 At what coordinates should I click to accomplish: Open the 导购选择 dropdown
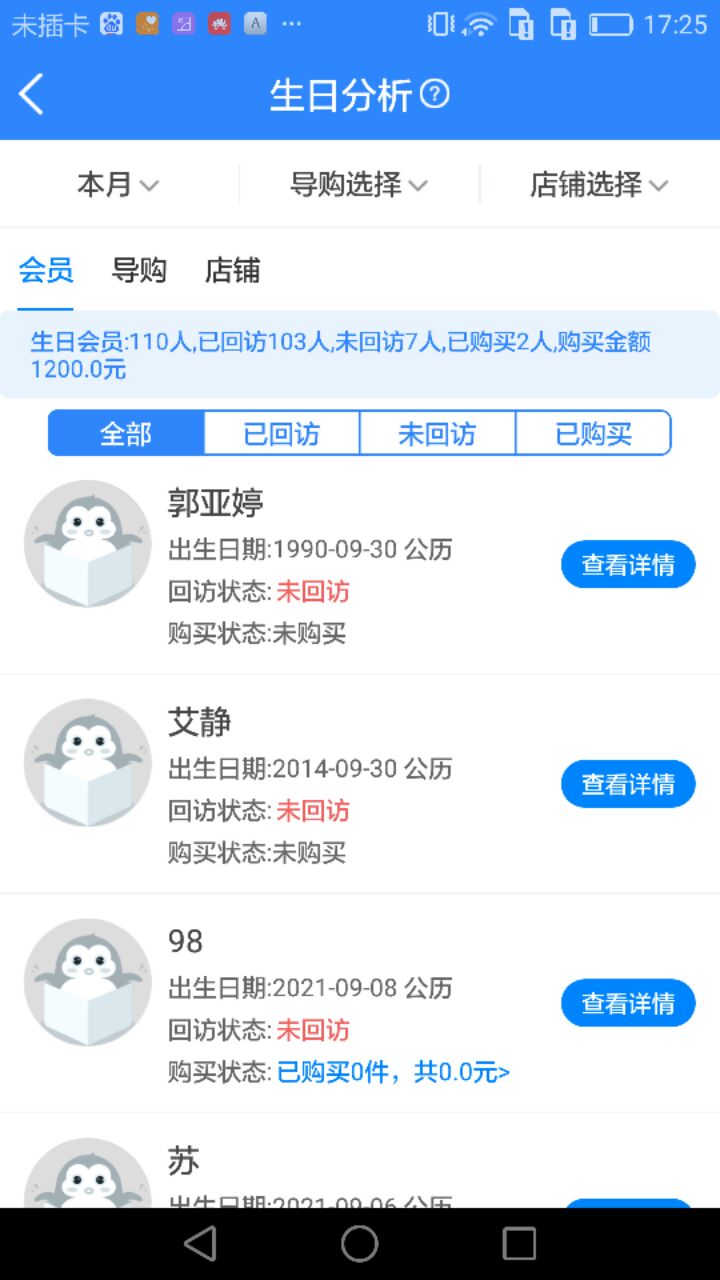(x=358, y=185)
